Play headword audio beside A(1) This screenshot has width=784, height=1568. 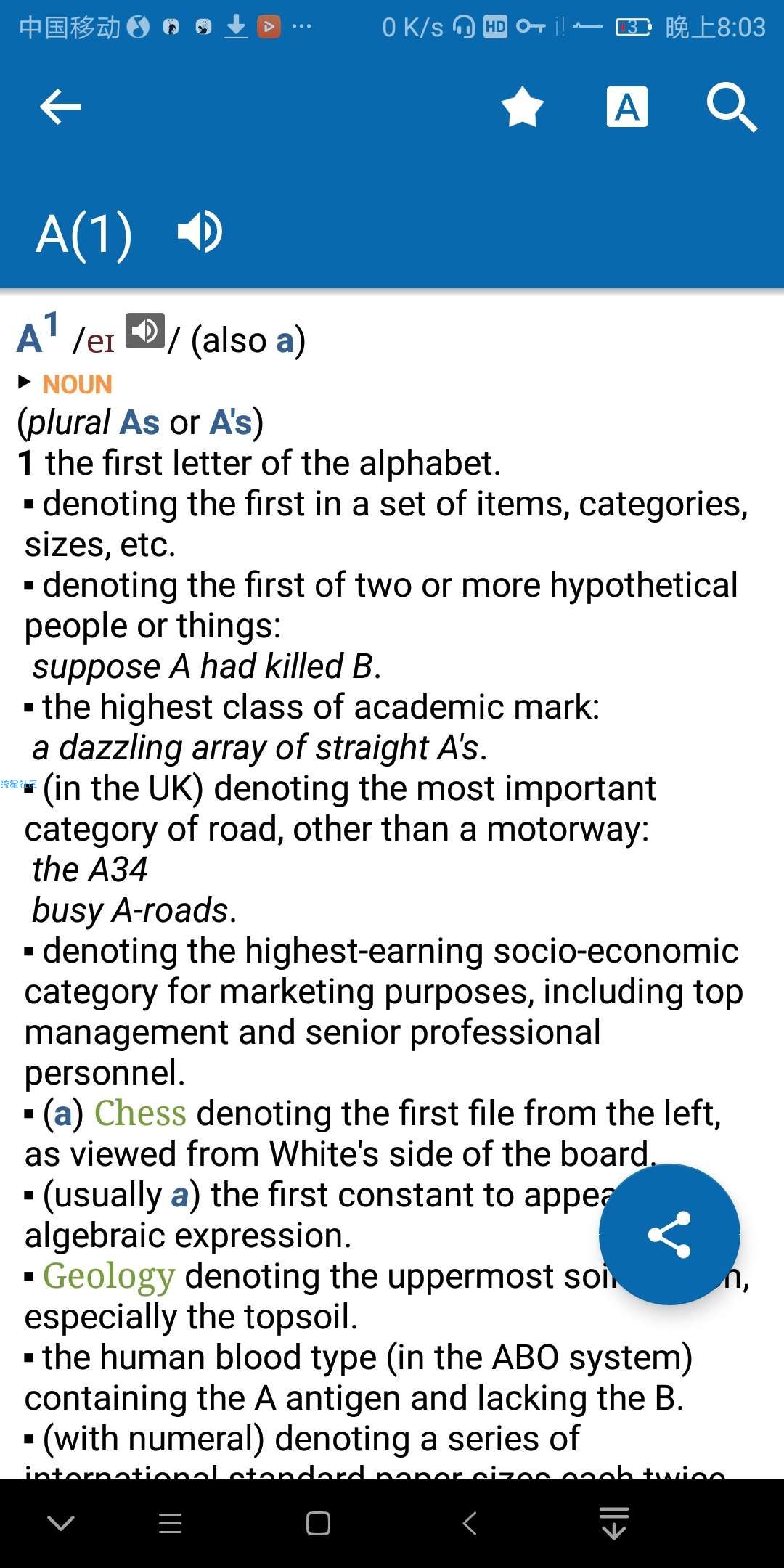click(x=200, y=232)
